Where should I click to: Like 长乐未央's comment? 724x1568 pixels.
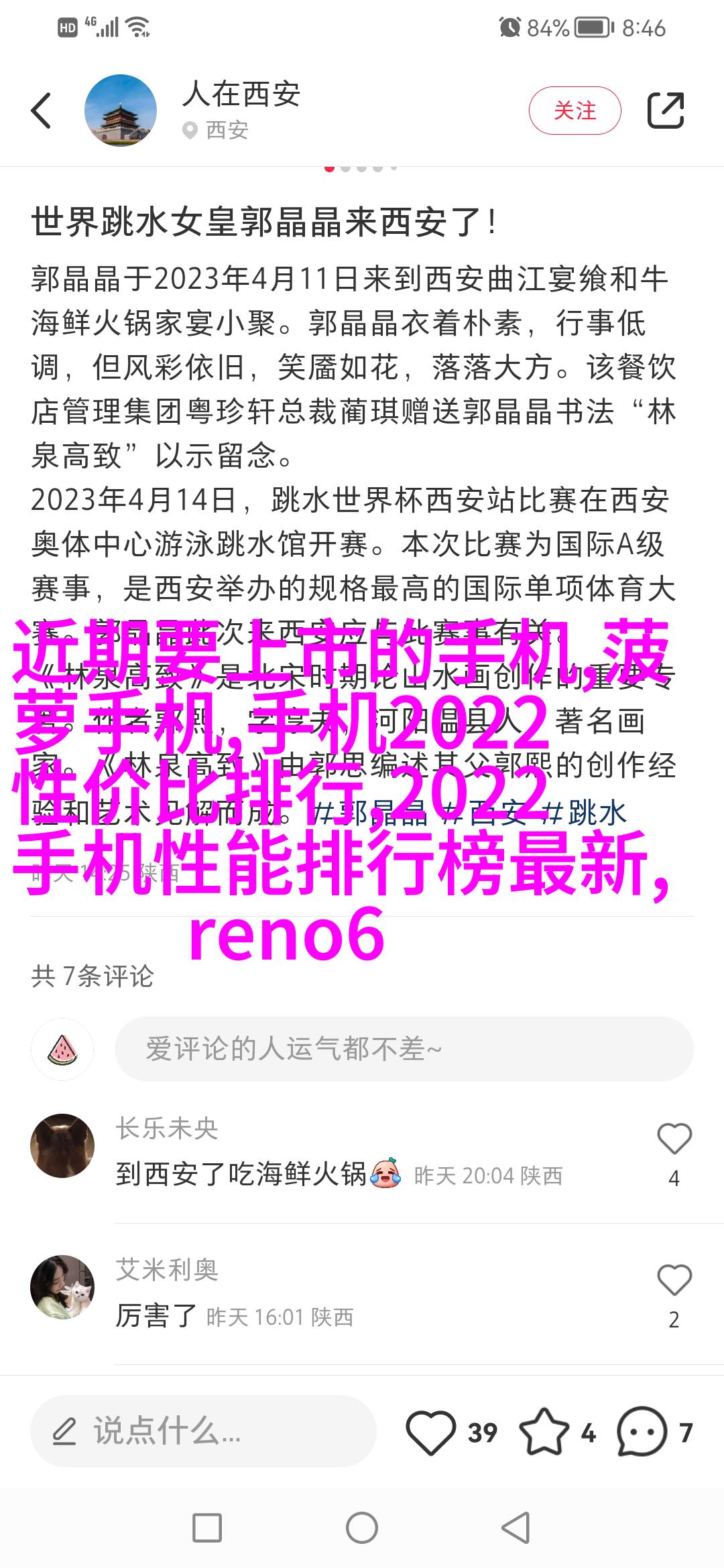[x=674, y=1138]
